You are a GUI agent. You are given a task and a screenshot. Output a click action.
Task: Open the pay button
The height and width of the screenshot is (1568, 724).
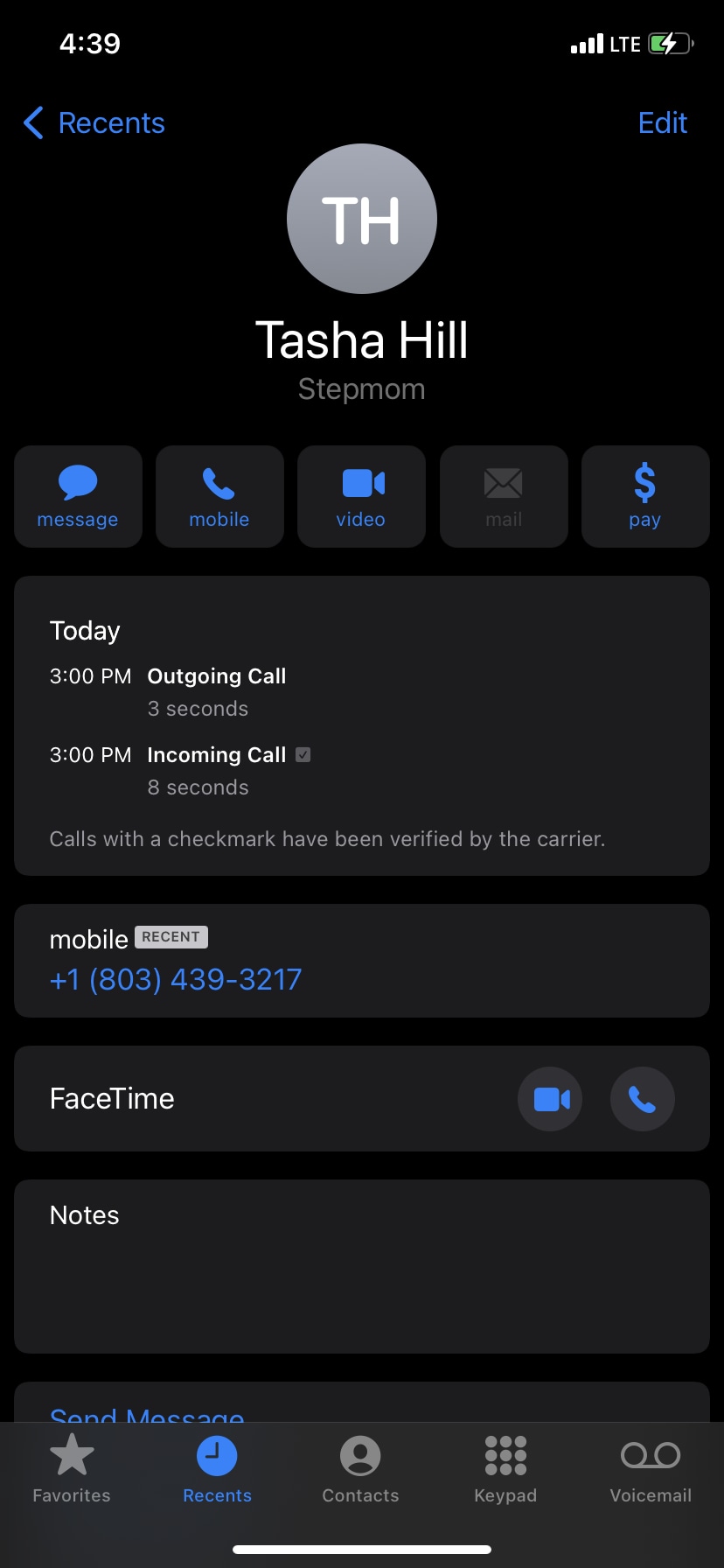(x=645, y=496)
